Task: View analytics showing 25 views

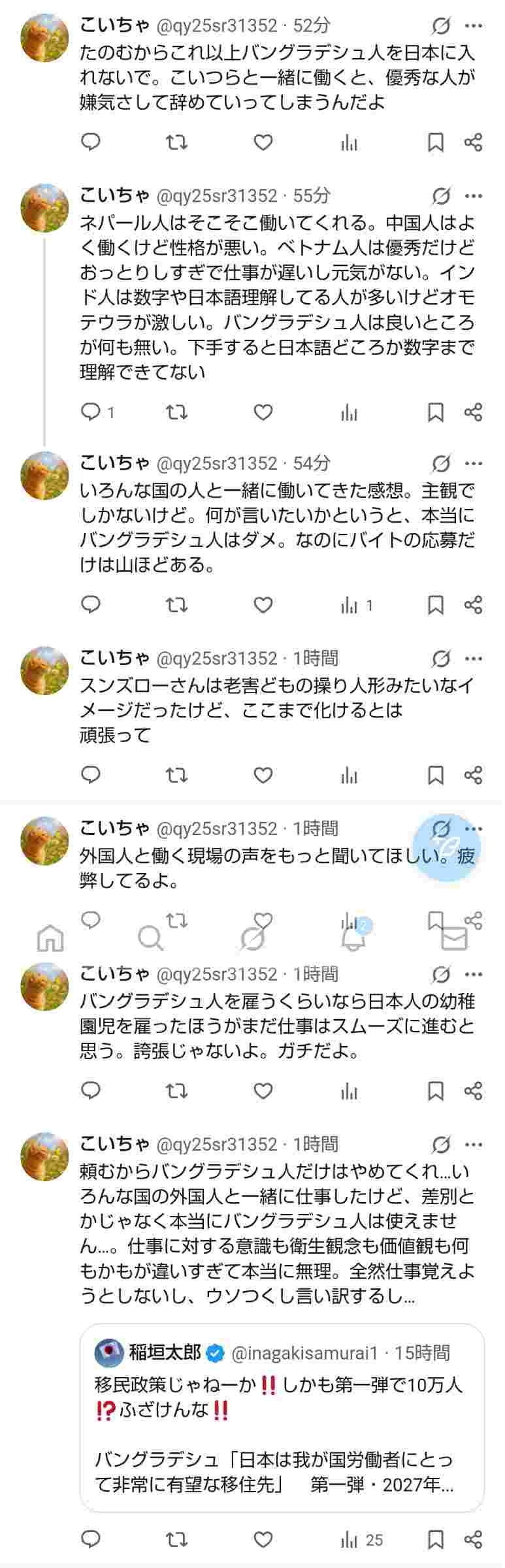Action: [x=361, y=1540]
